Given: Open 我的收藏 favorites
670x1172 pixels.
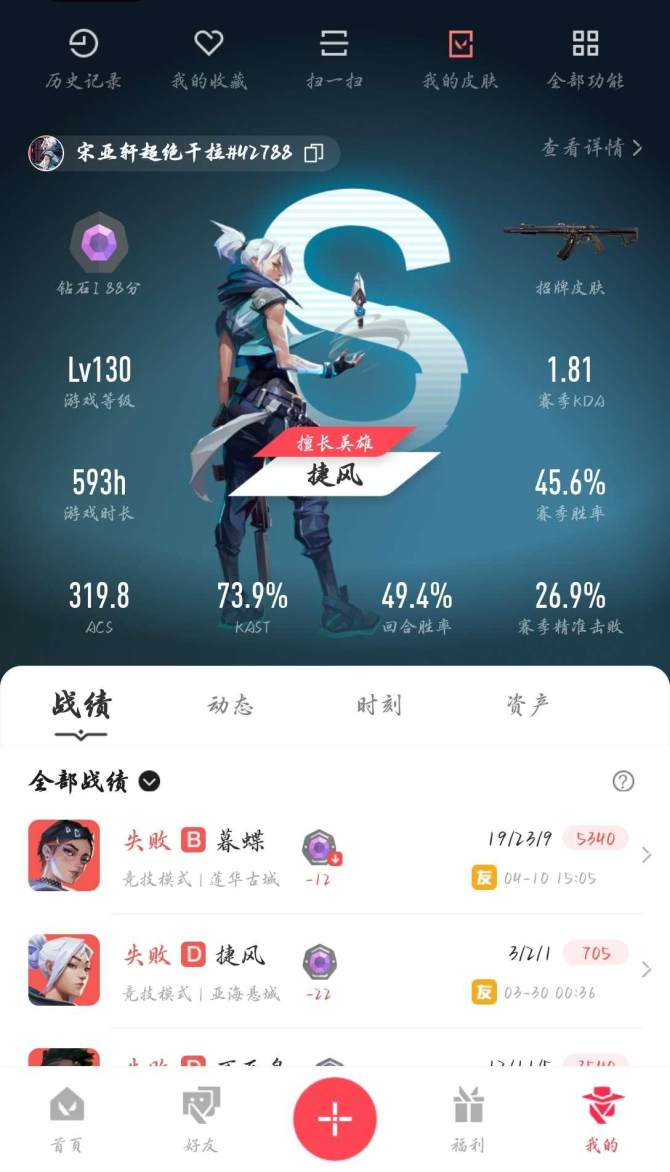Looking at the screenshot, I should [208, 58].
